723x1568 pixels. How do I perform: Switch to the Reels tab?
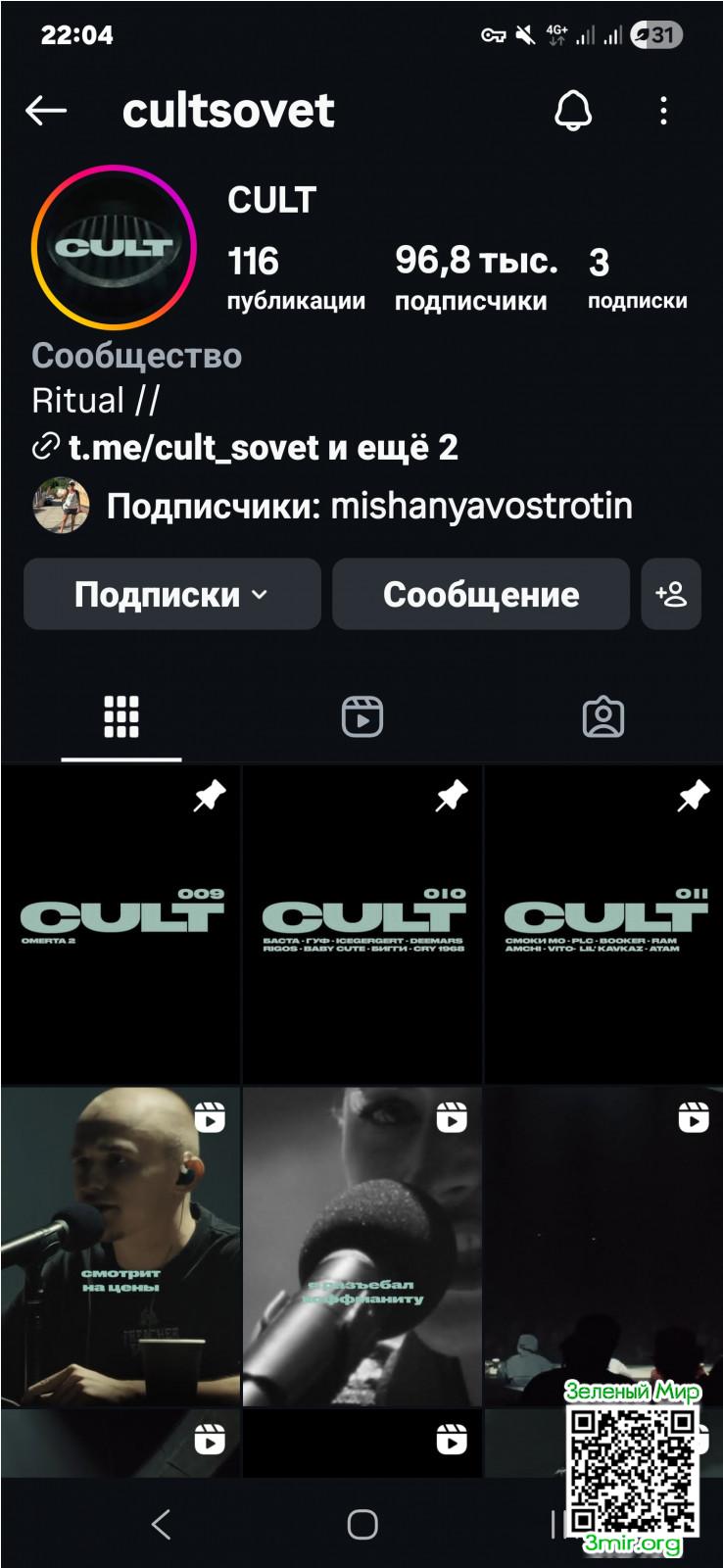(x=361, y=717)
